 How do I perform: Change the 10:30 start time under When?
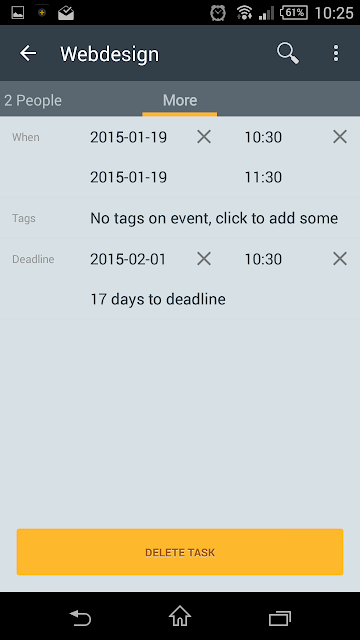click(263, 137)
